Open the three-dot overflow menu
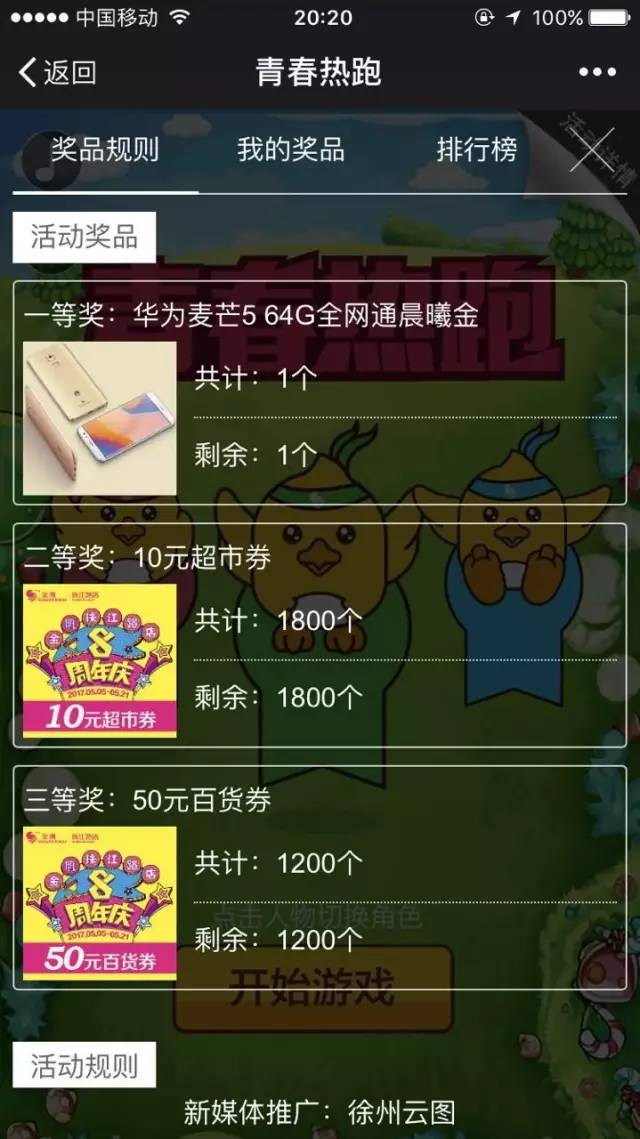This screenshot has height=1139, width=640. click(597, 72)
